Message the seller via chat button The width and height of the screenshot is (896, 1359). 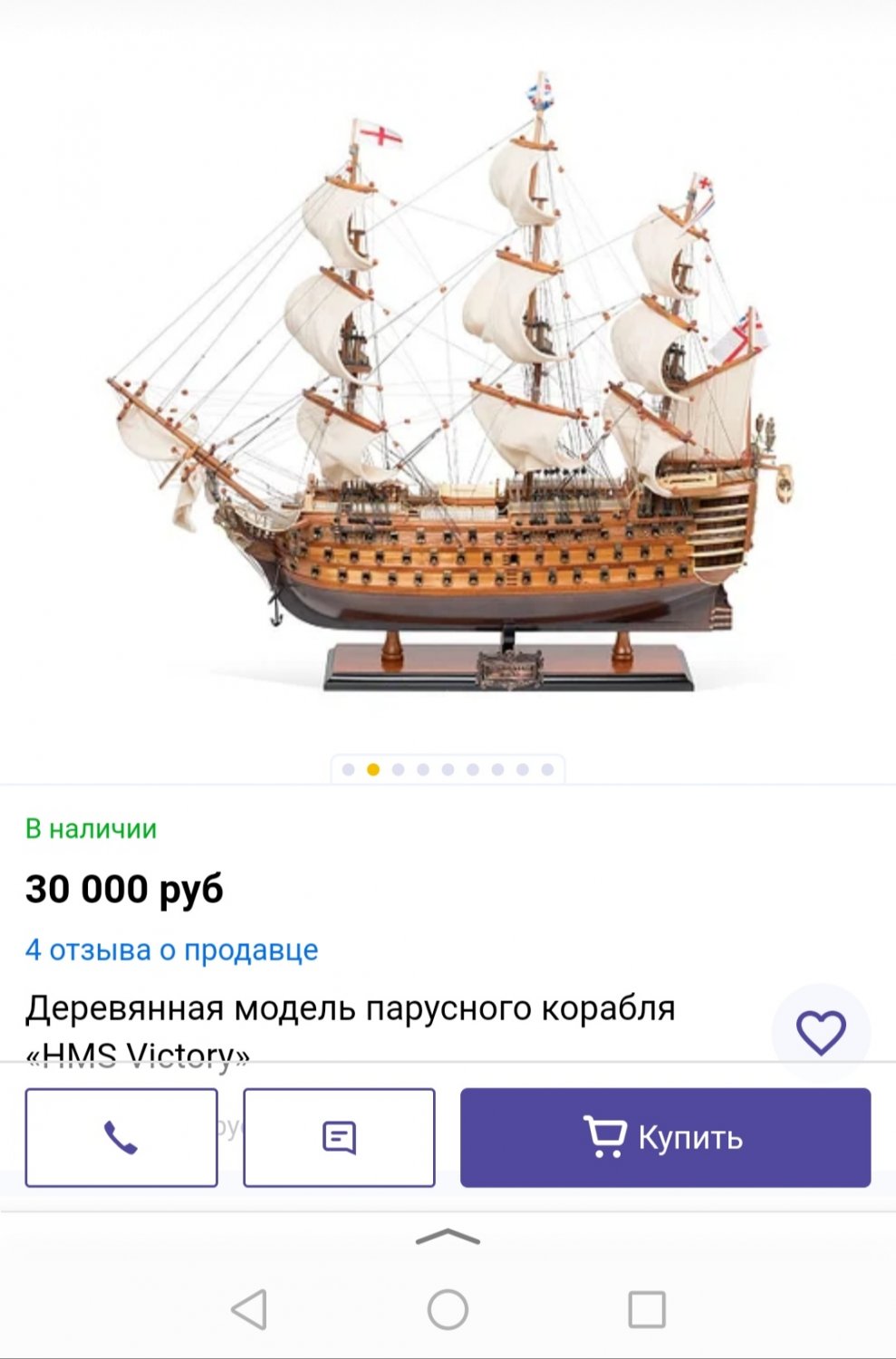pos(339,1137)
